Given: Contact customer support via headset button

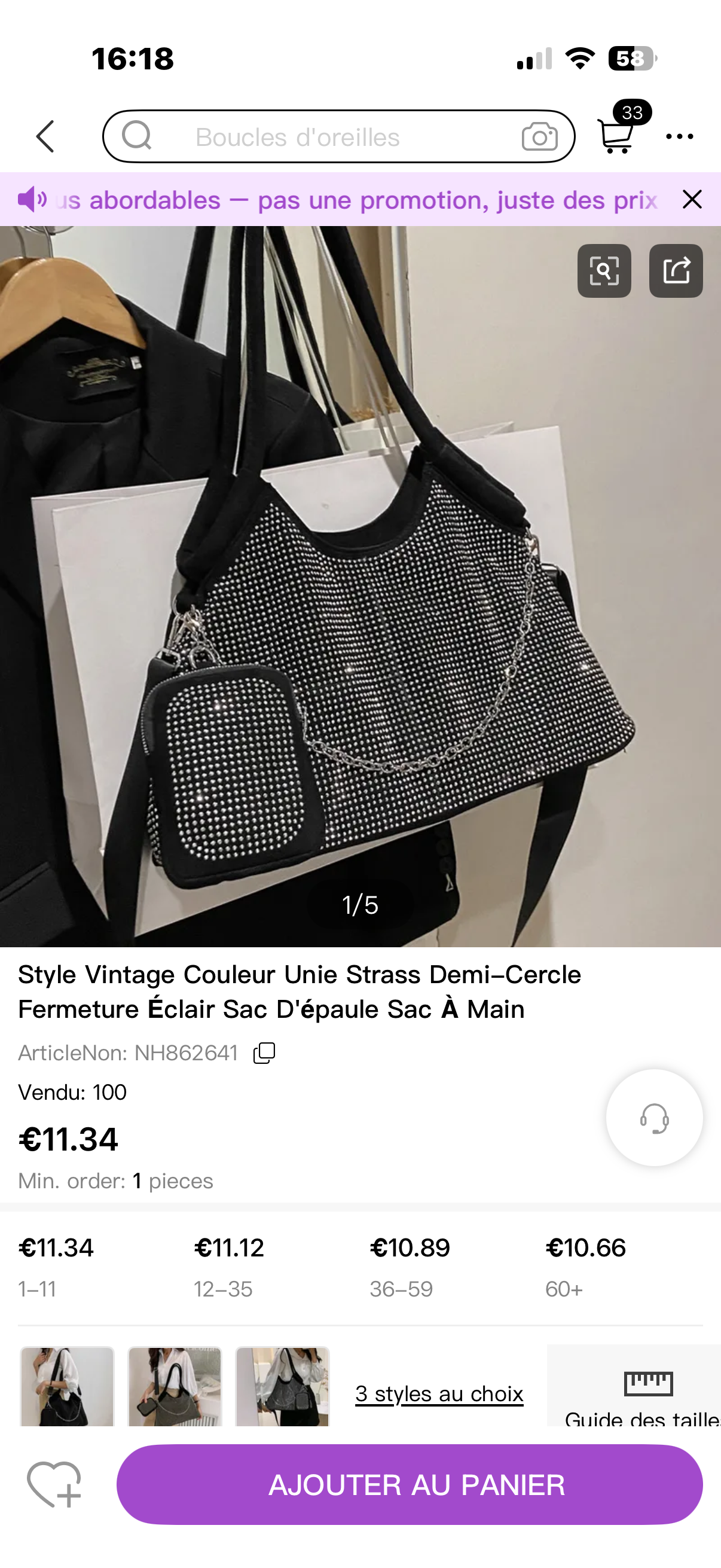Looking at the screenshot, I should tap(654, 1118).
